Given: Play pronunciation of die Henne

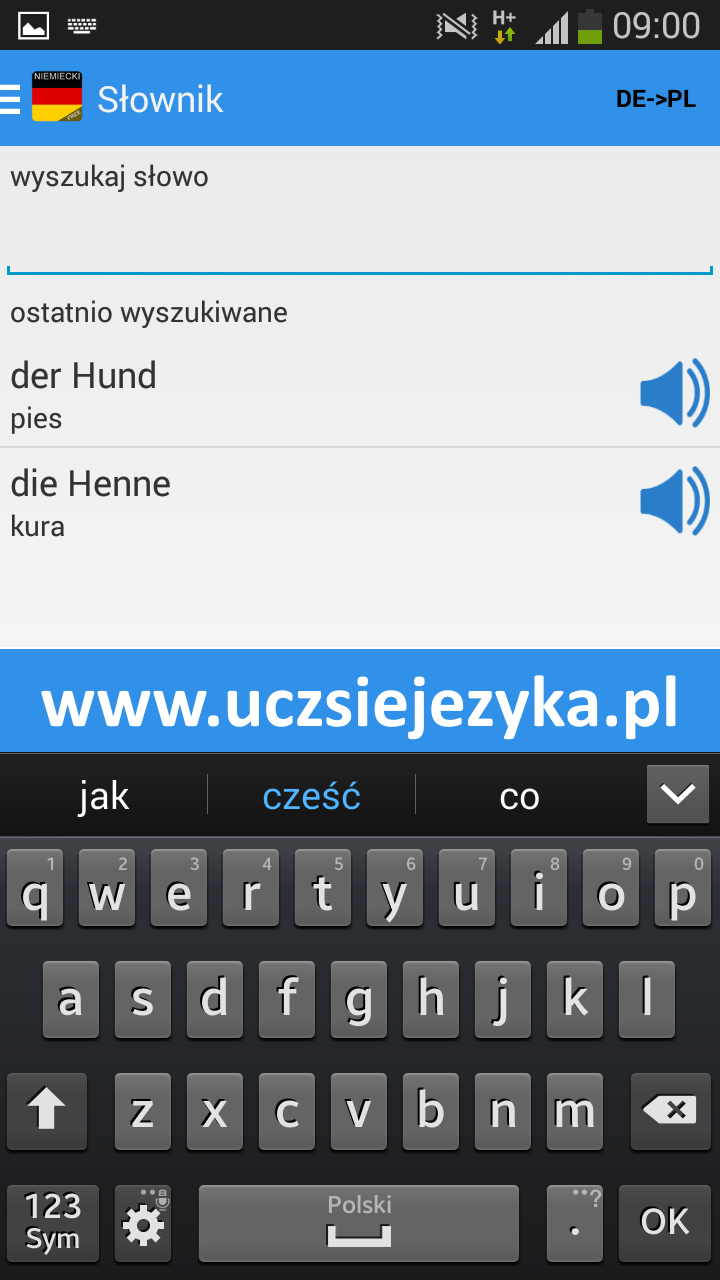Looking at the screenshot, I should 675,501.
